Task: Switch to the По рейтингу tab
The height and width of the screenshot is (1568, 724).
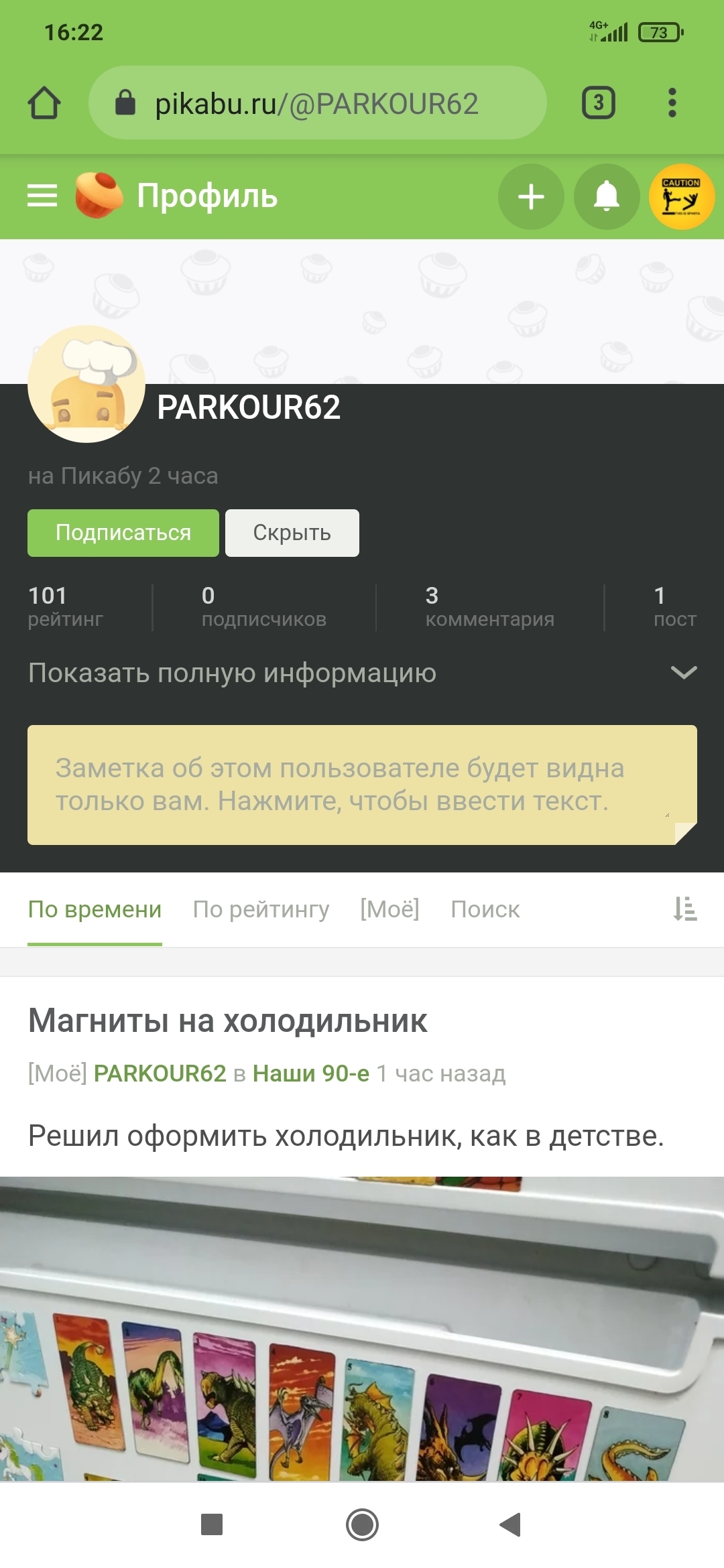Action: 261,909
